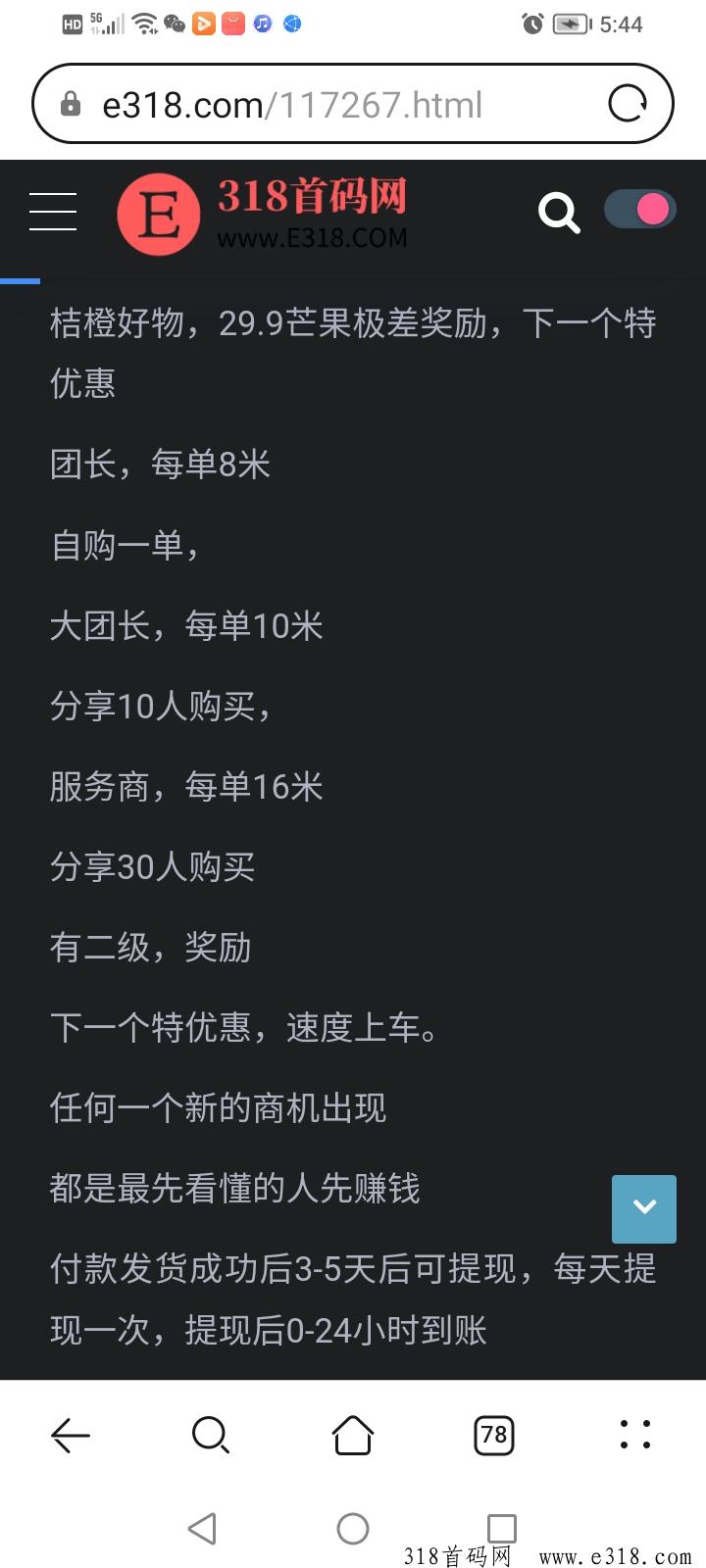The image size is (706, 1568).
Task: Tap the system home circle button
Action: [x=353, y=1528]
